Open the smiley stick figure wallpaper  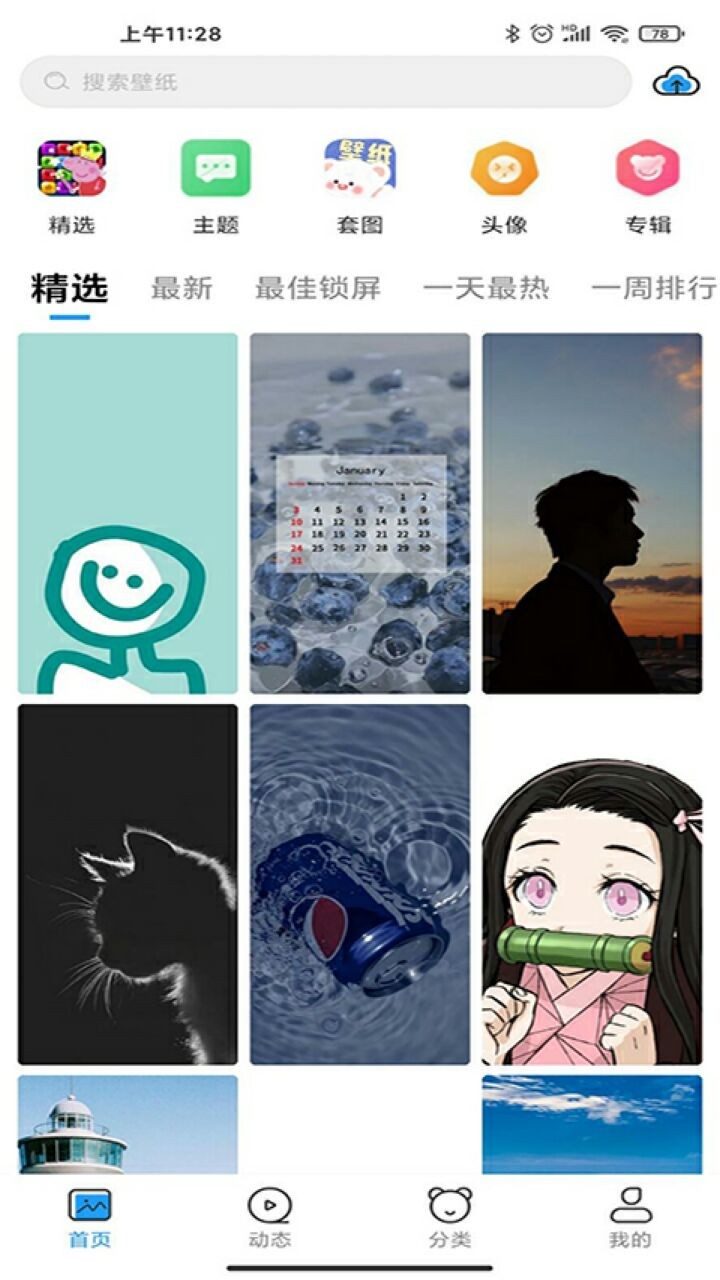tap(128, 513)
